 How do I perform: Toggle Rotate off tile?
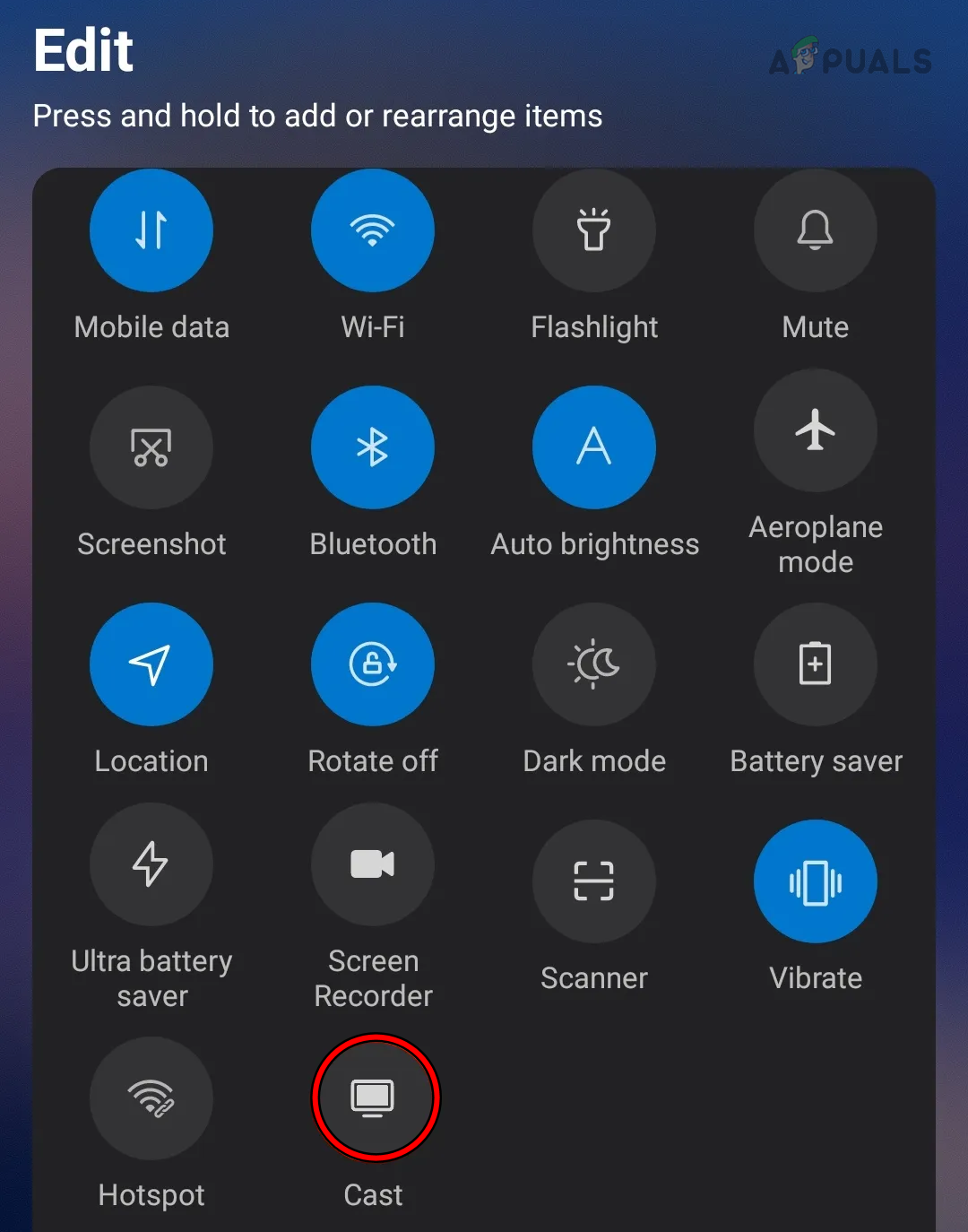click(373, 664)
